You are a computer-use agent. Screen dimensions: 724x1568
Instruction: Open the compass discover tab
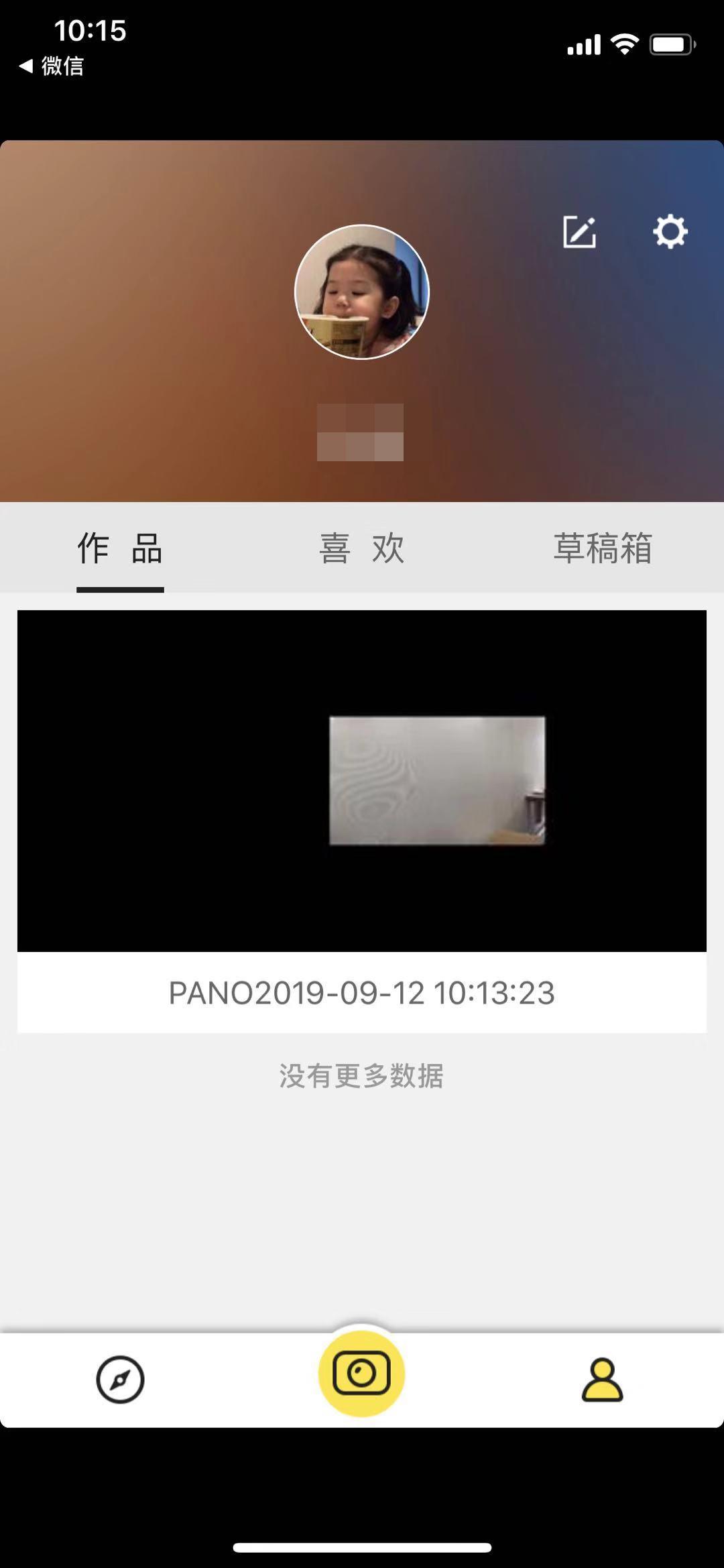[120, 1380]
